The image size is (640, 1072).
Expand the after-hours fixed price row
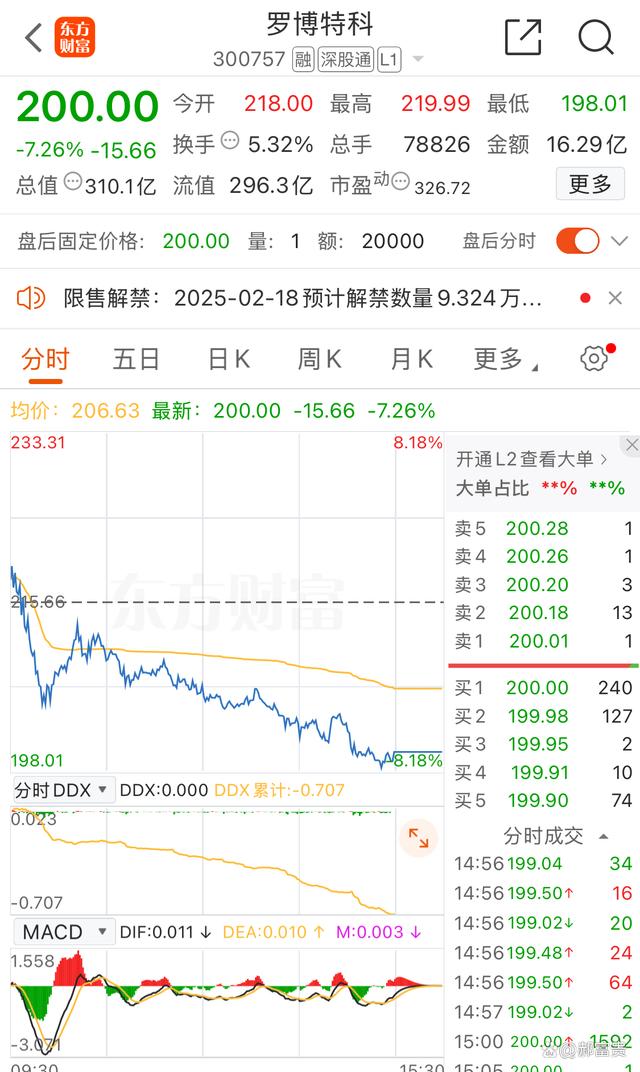click(x=619, y=241)
